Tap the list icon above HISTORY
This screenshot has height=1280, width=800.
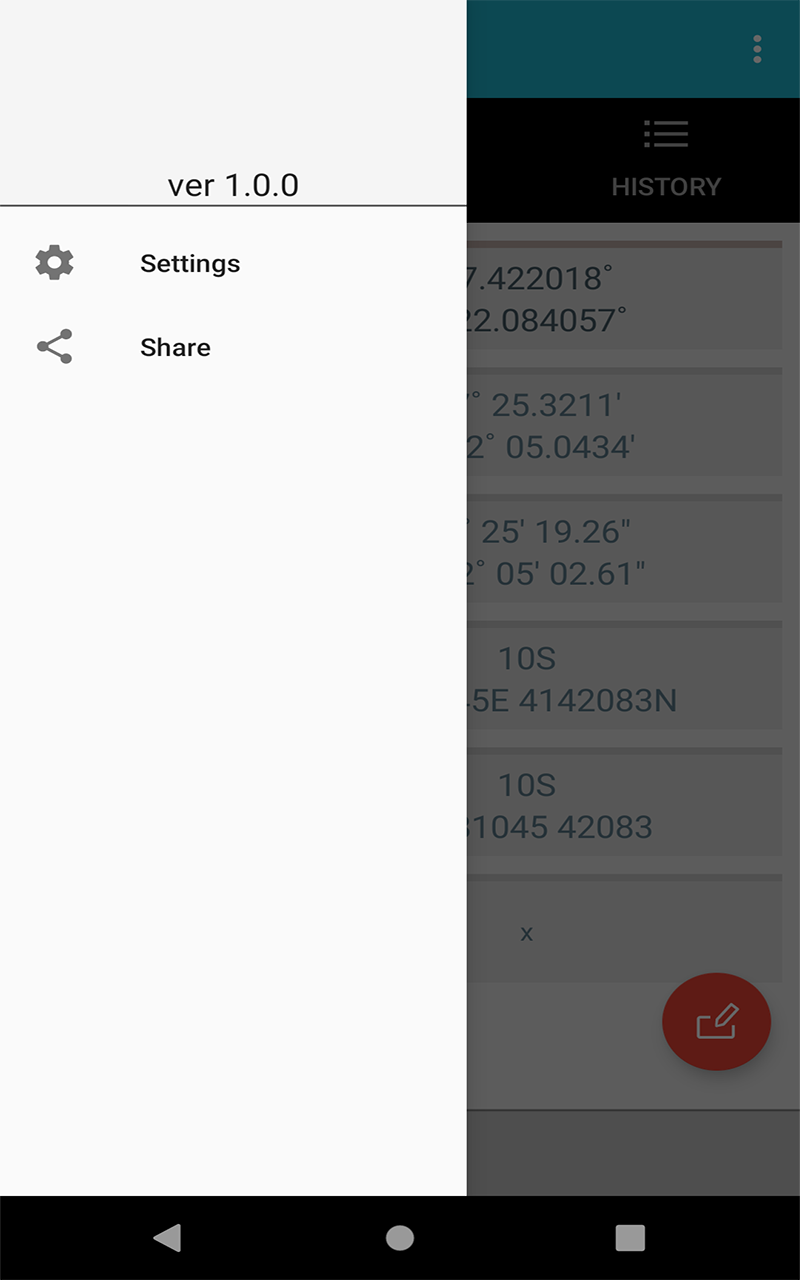click(x=666, y=134)
